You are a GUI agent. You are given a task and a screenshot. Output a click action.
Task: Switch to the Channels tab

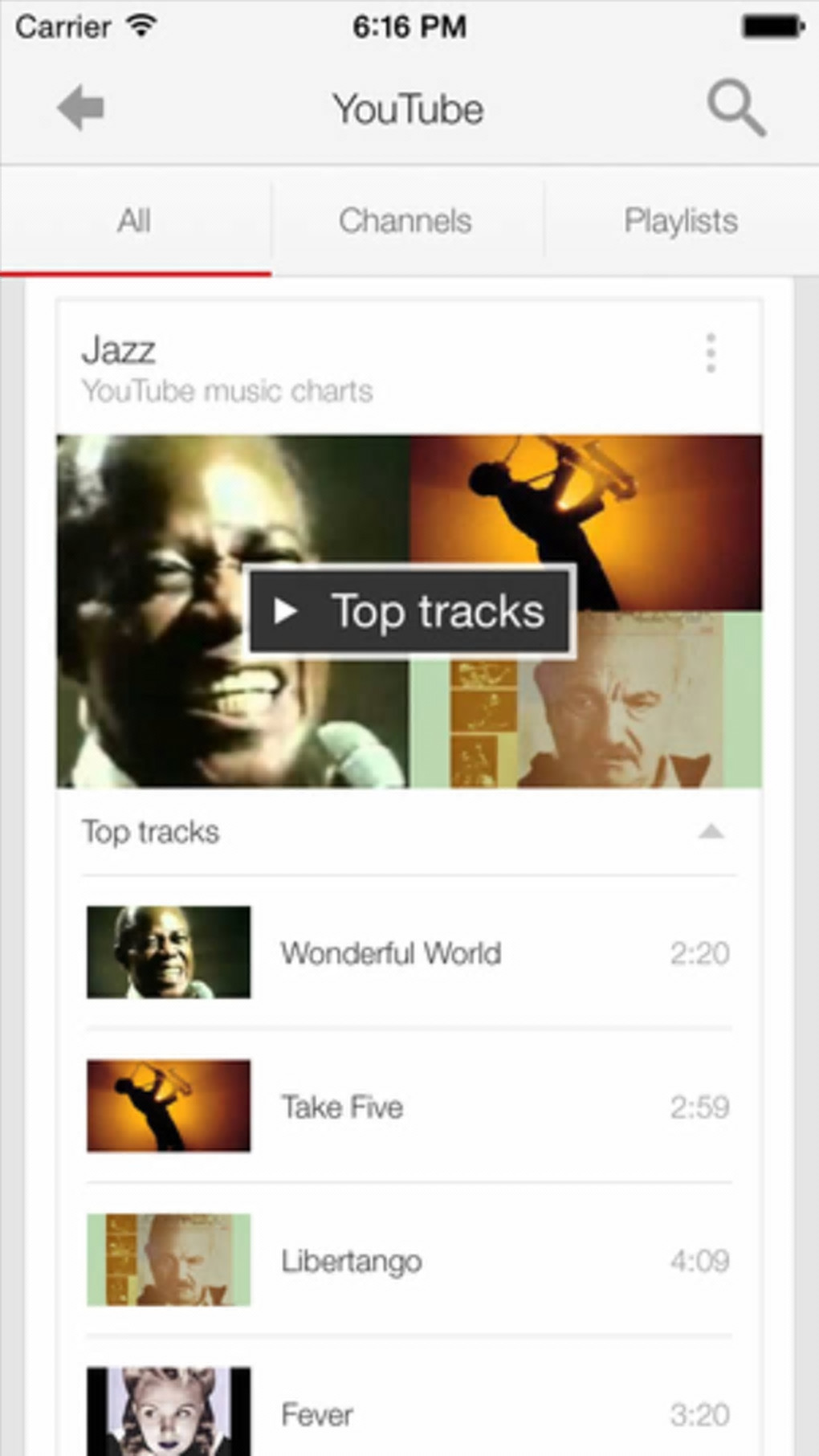405,221
